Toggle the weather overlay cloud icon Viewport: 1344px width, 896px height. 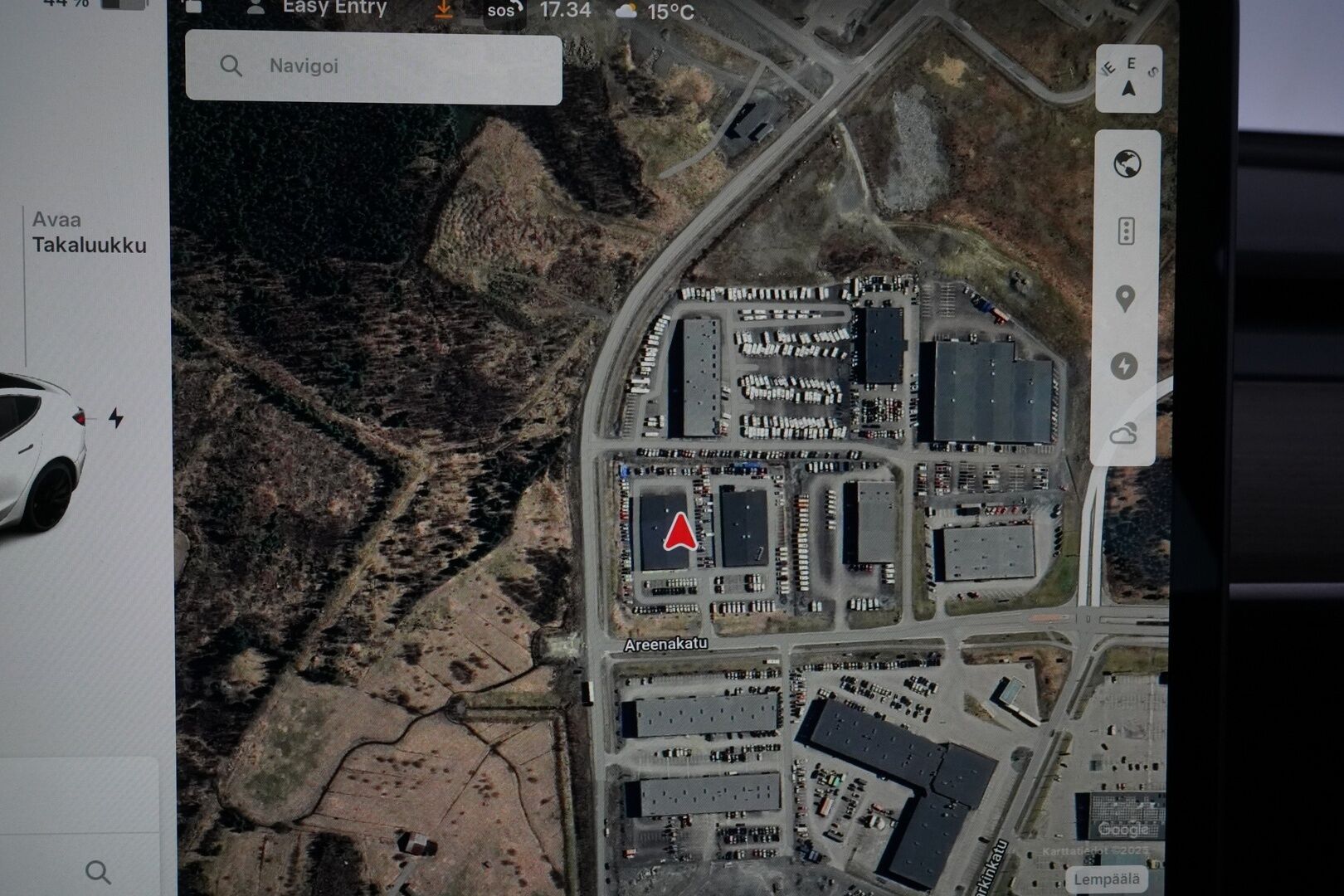[x=1123, y=433]
